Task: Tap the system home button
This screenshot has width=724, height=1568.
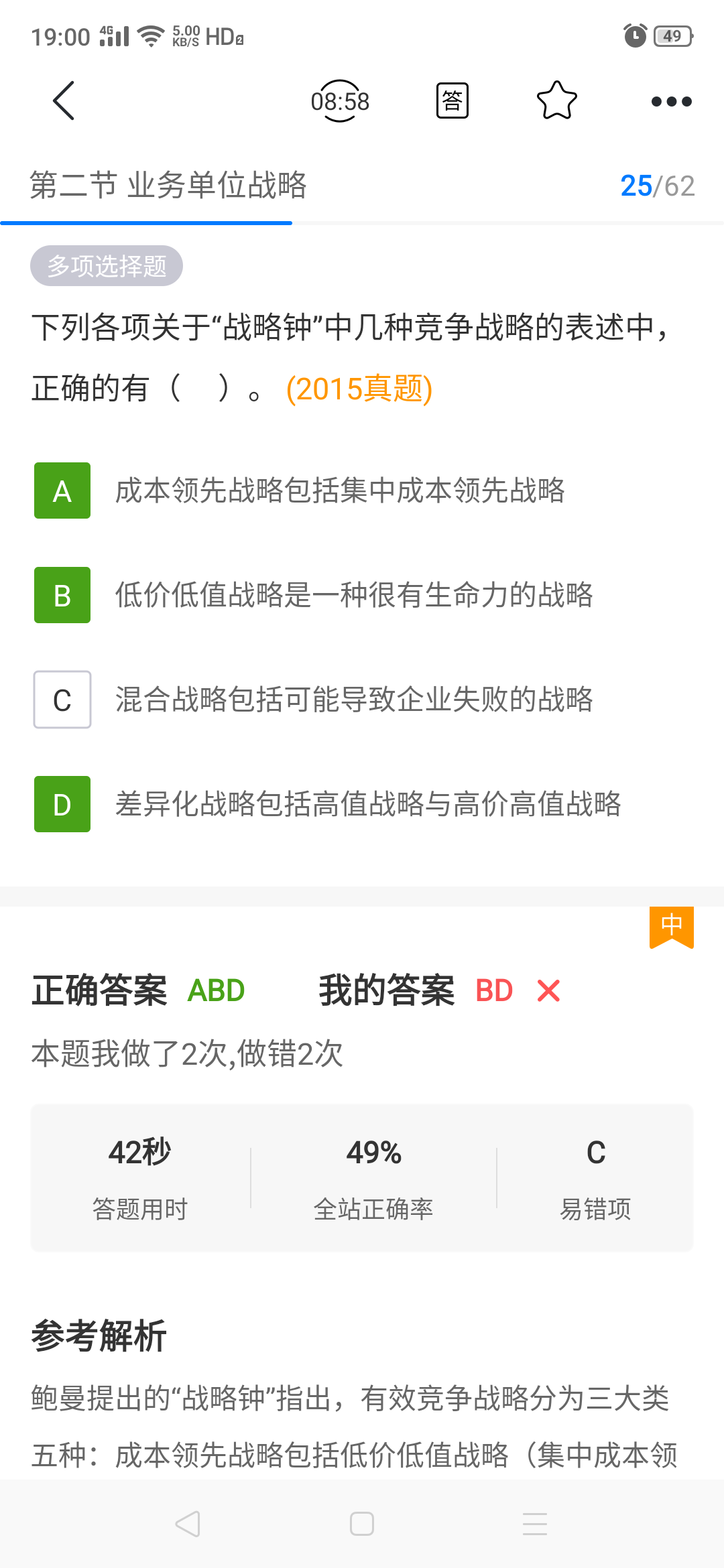Action: point(362,1524)
